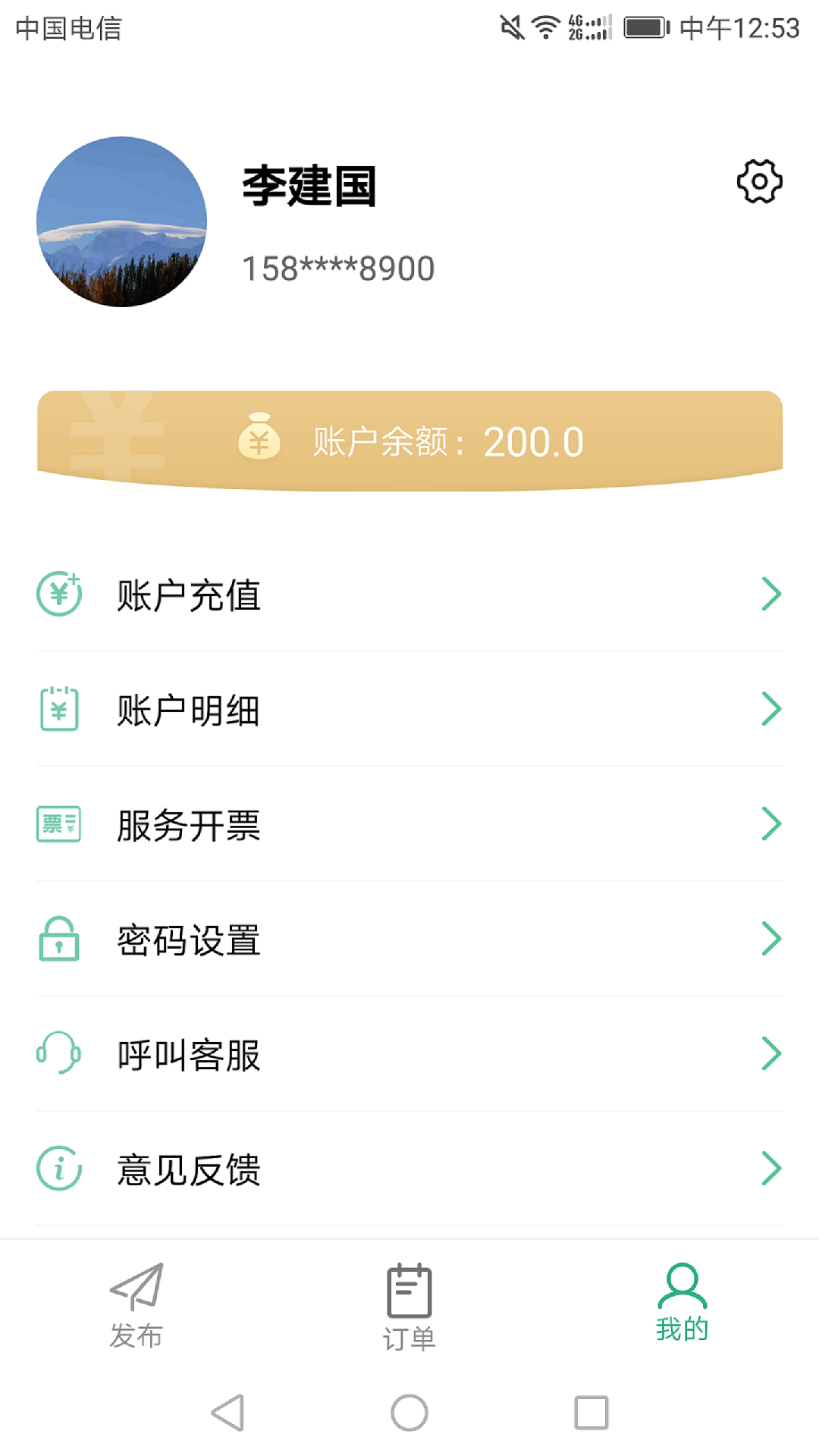The width and height of the screenshot is (819, 1456).
Task: Tap the system back button
Action: (x=227, y=1413)
